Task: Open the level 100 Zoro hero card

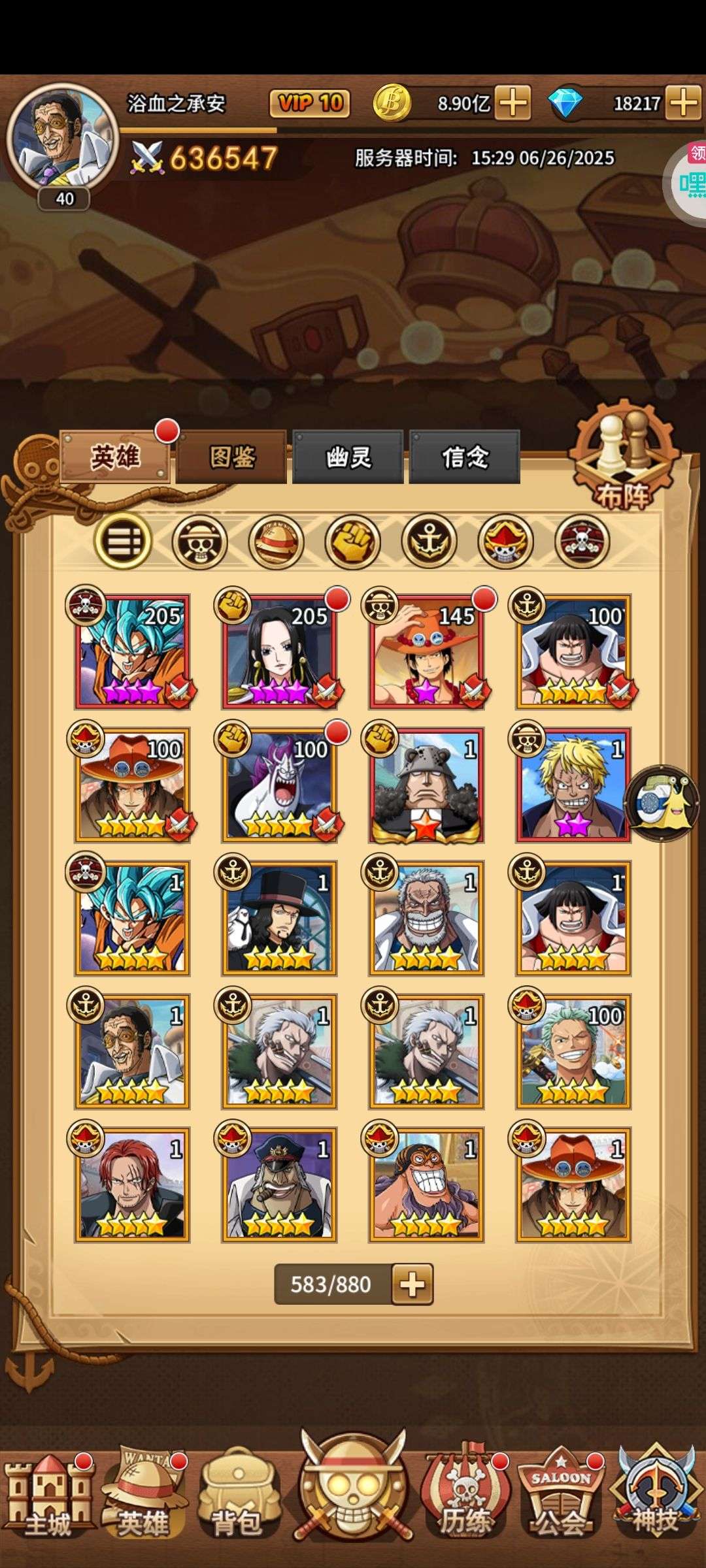Action: (573, 1051)
